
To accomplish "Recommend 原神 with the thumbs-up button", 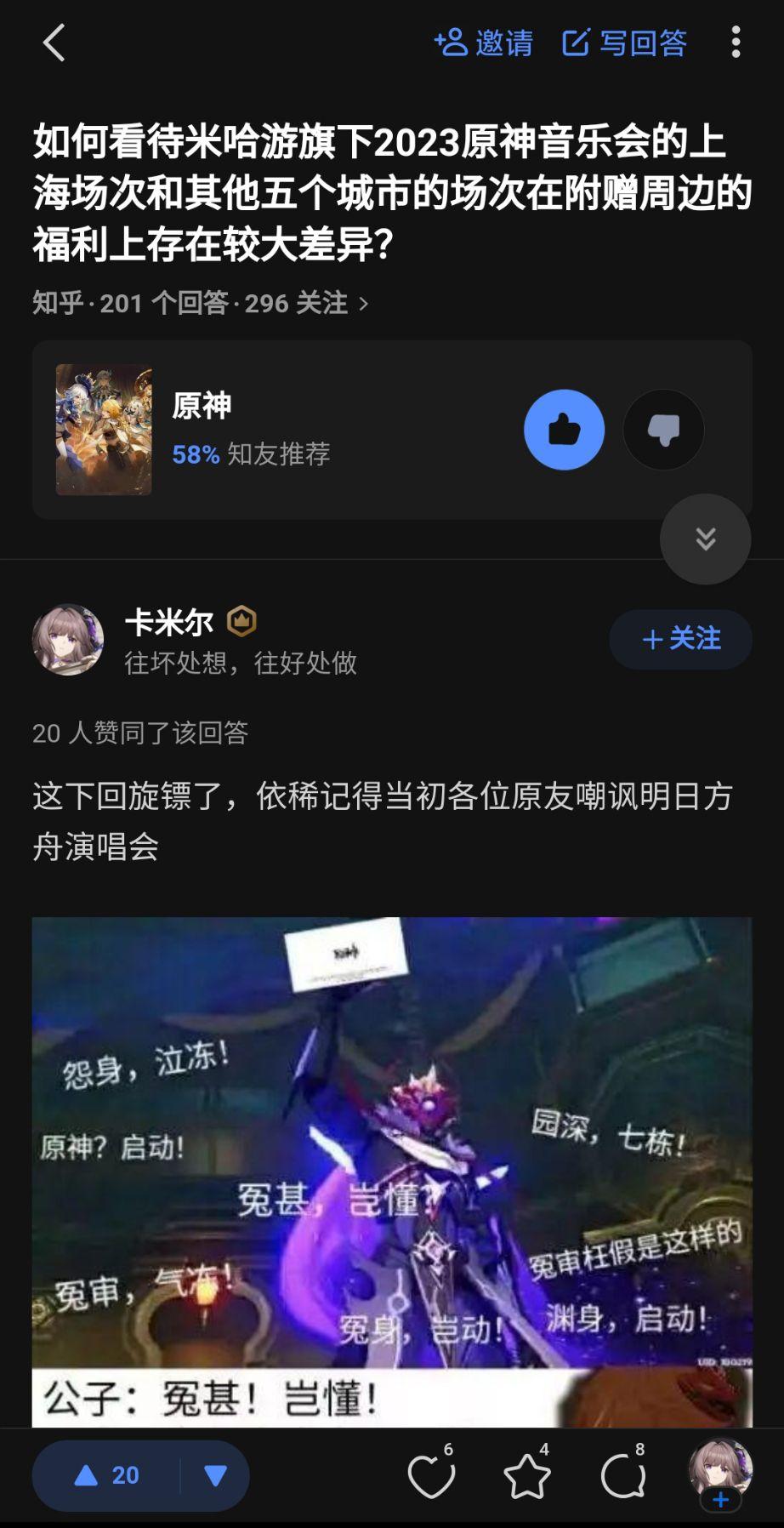I will (564, 430).
